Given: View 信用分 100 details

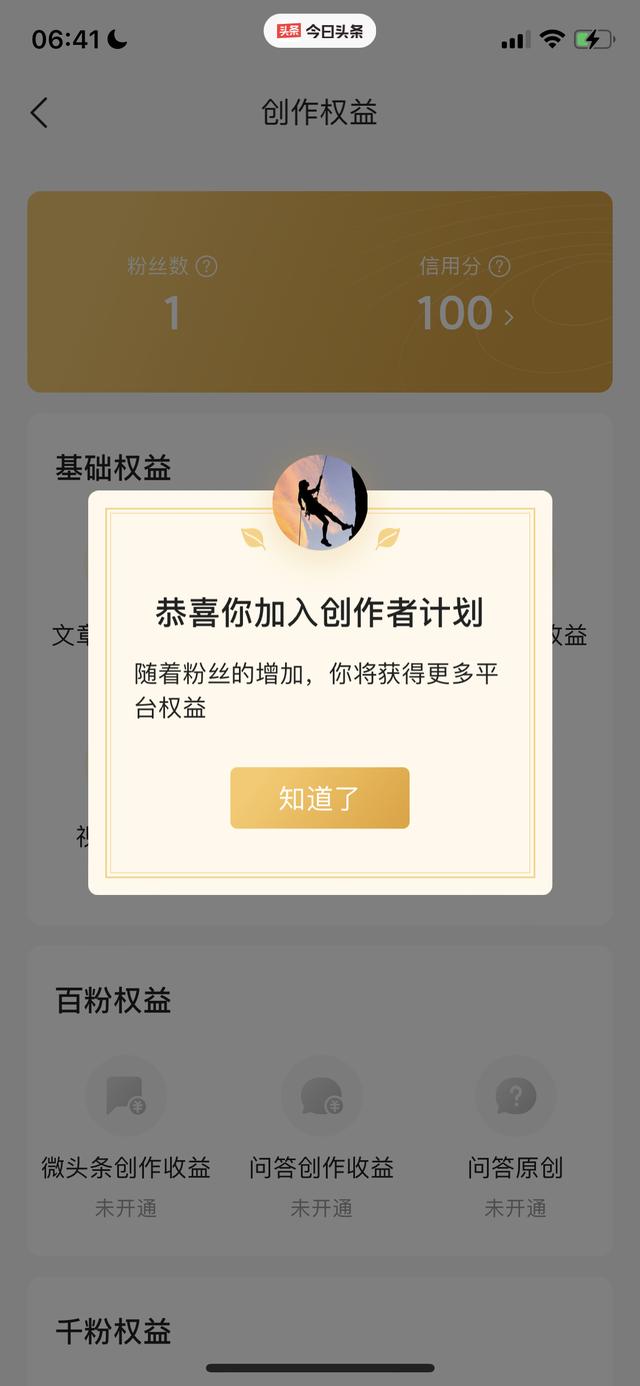Looking at the screenshot, I should click(x=465, y=315).
